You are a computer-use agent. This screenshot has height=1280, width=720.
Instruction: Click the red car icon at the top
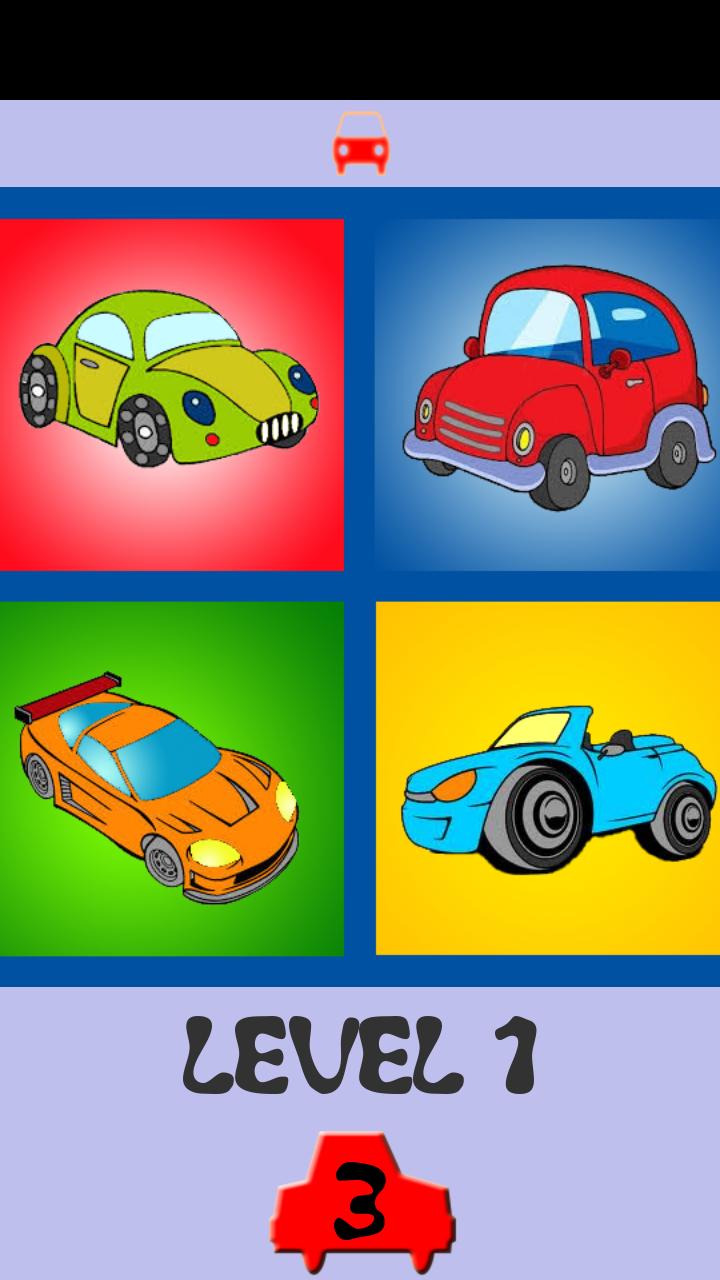pyautogui.click(x=363, y=142)
